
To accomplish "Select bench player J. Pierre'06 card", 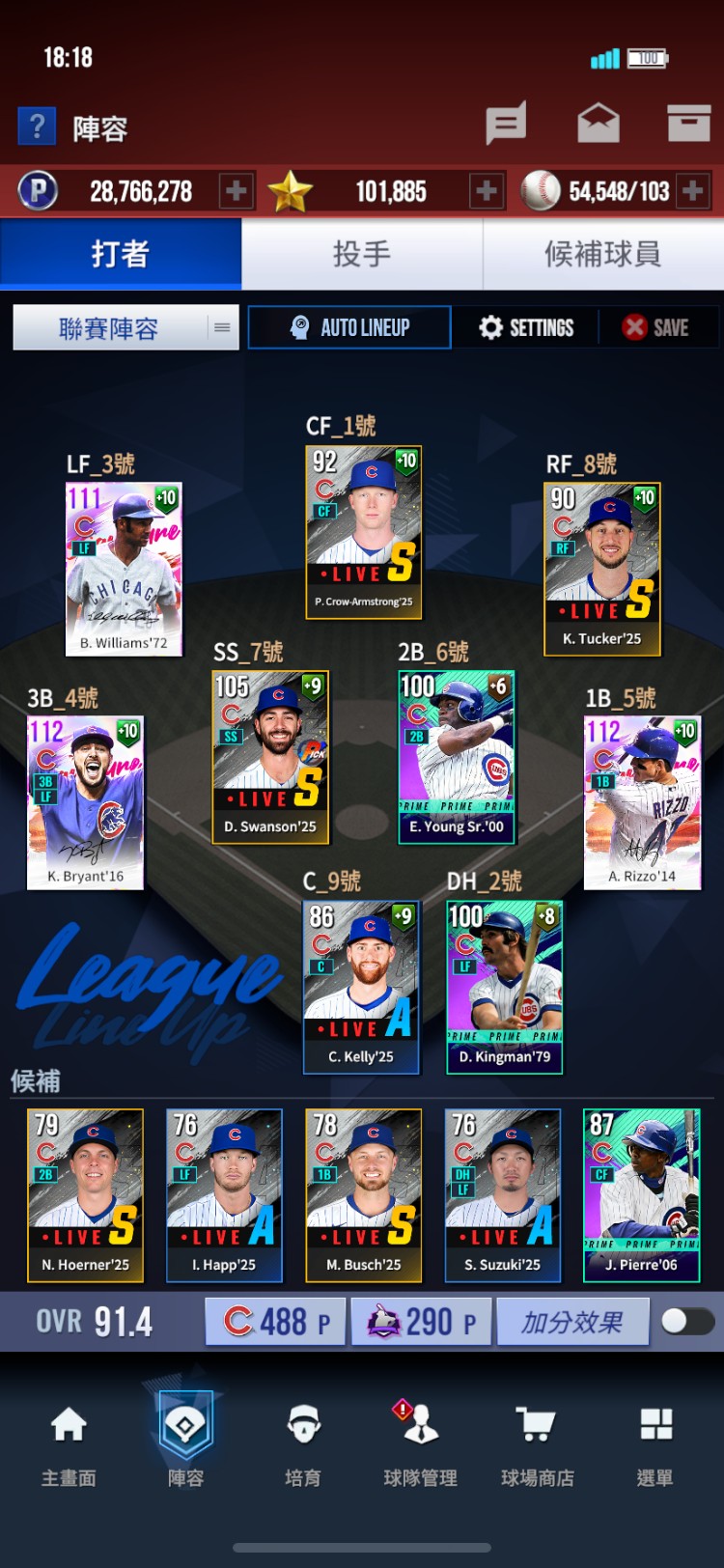I will (x=641, y=1195).
